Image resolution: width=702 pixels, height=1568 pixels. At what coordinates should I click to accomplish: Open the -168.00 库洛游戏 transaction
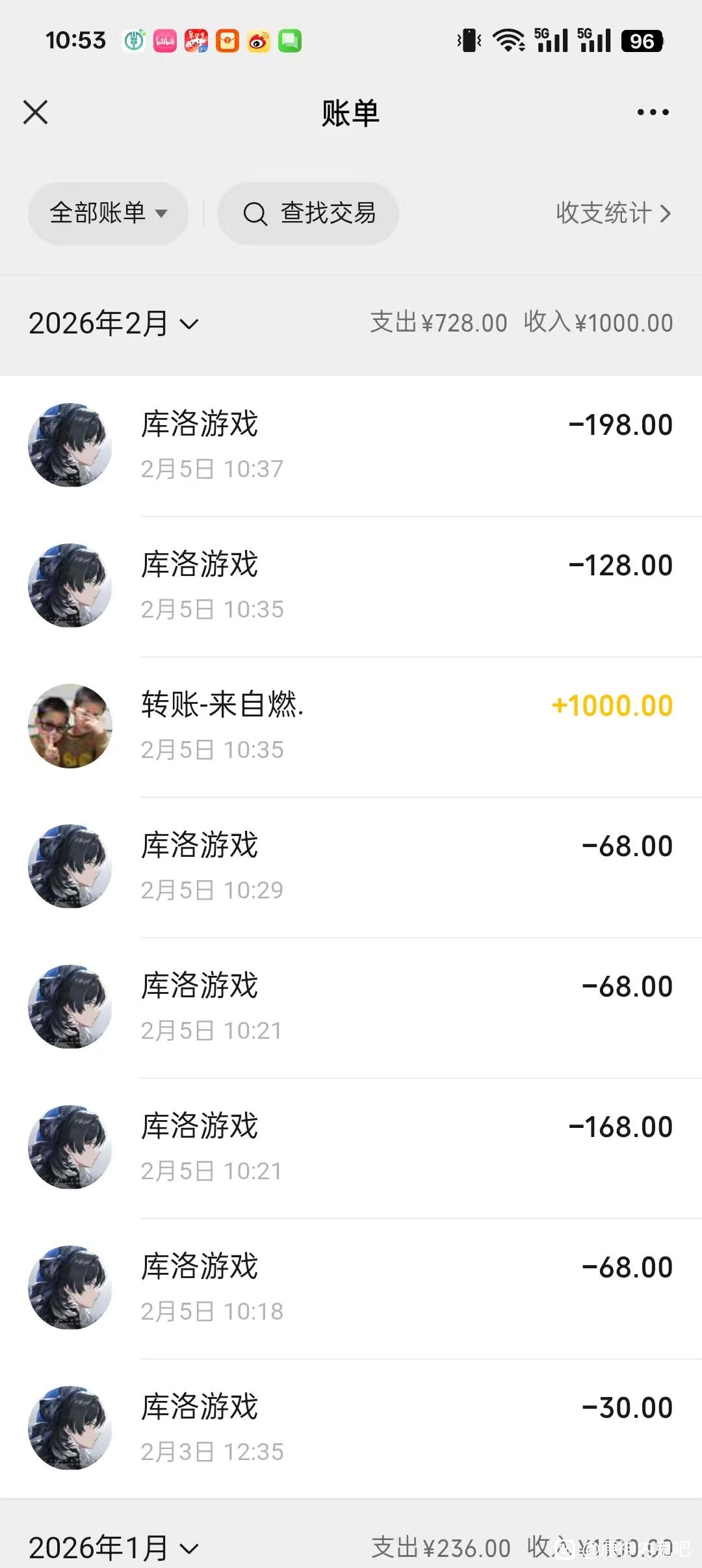(351, 1147)
